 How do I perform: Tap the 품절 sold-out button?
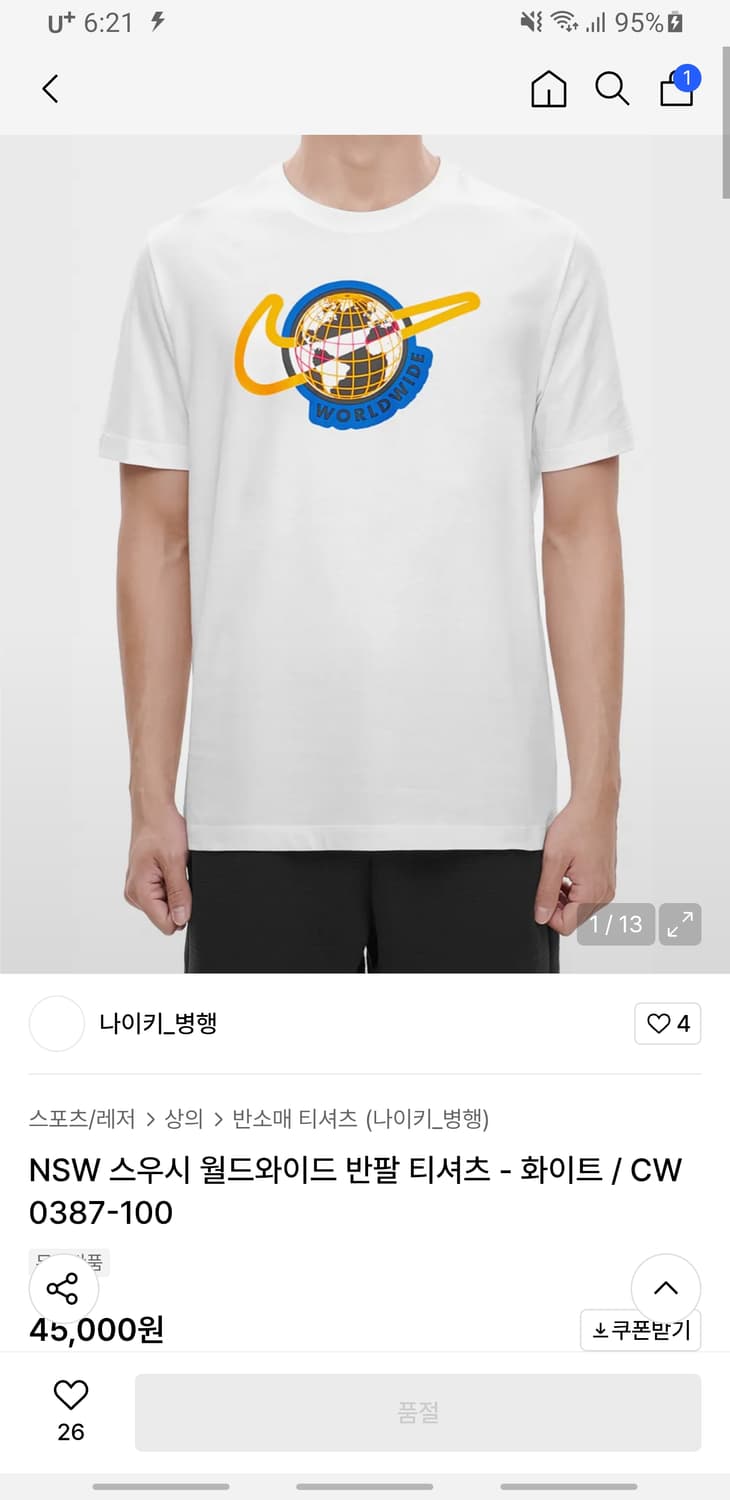418,1411
